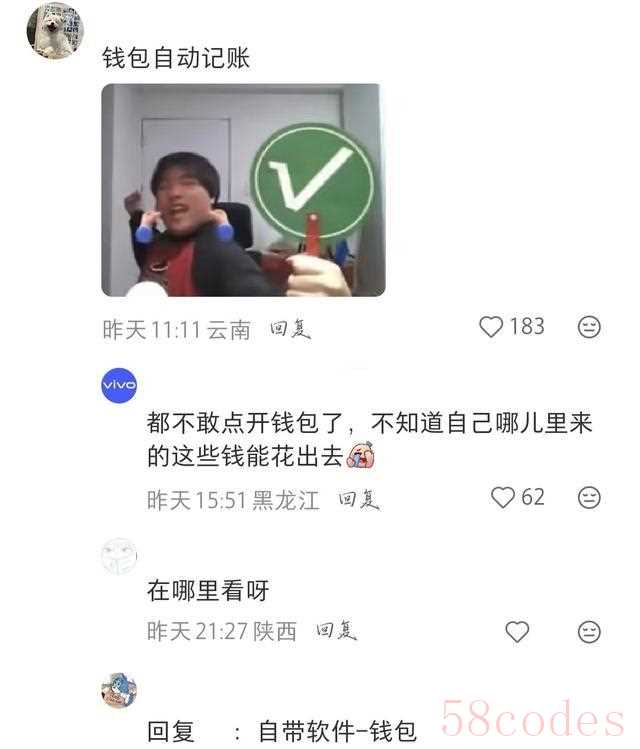Open the vivo commenter's profile avatar
The height and width of the screenshot is (749, 640).
tap(119, 386)
